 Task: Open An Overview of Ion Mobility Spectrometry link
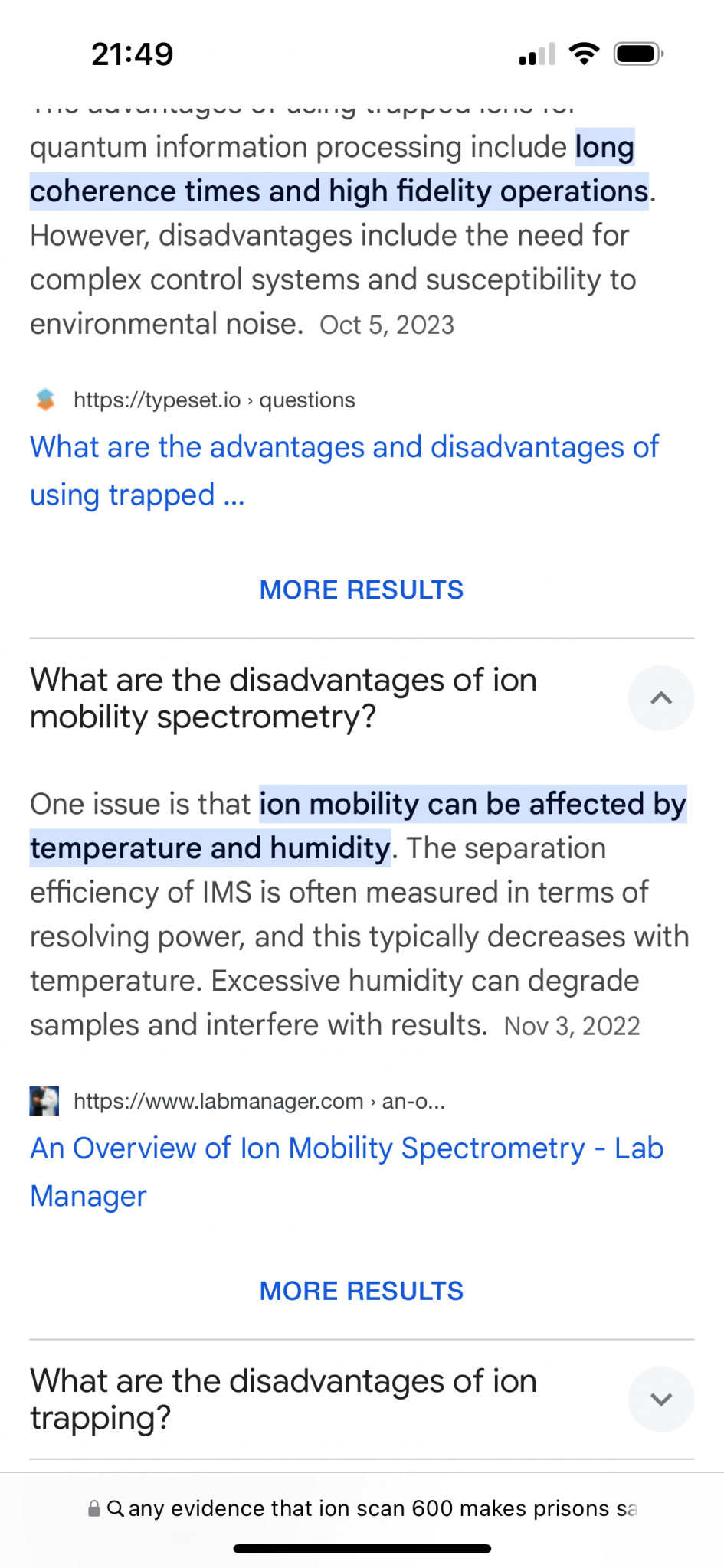(346, 1171)
